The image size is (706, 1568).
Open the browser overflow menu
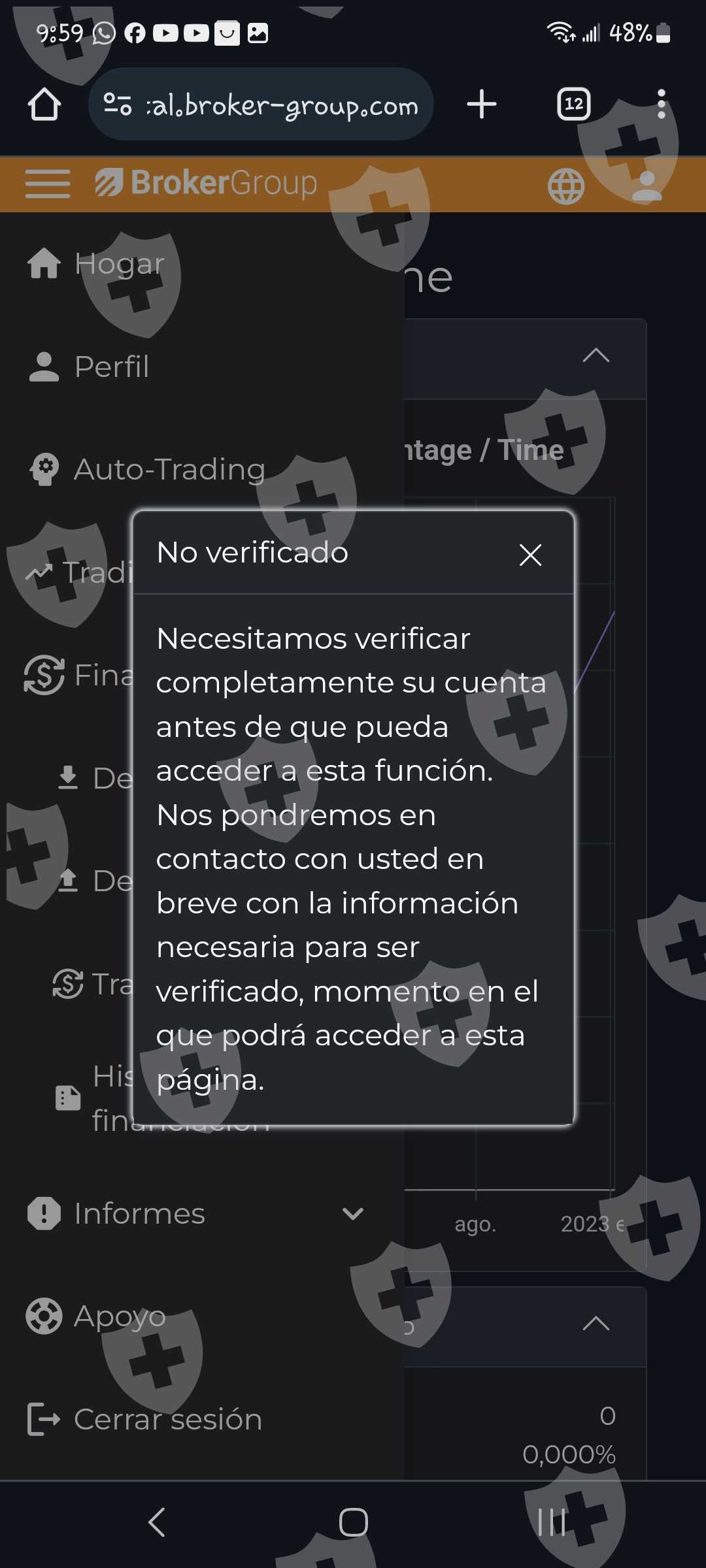[x=662, y=104]
